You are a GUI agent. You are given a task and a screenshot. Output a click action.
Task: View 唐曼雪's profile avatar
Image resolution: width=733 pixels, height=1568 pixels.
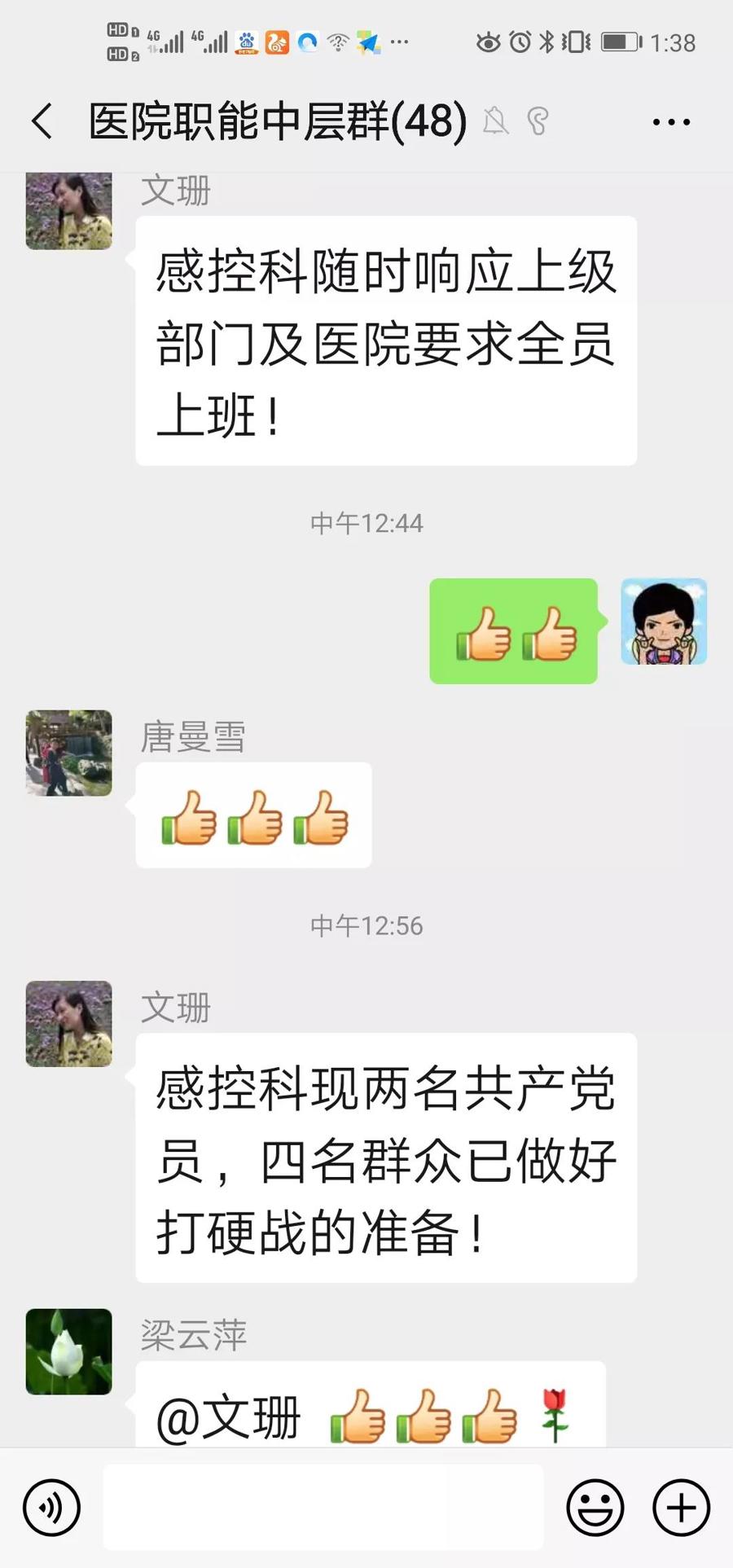69,753
